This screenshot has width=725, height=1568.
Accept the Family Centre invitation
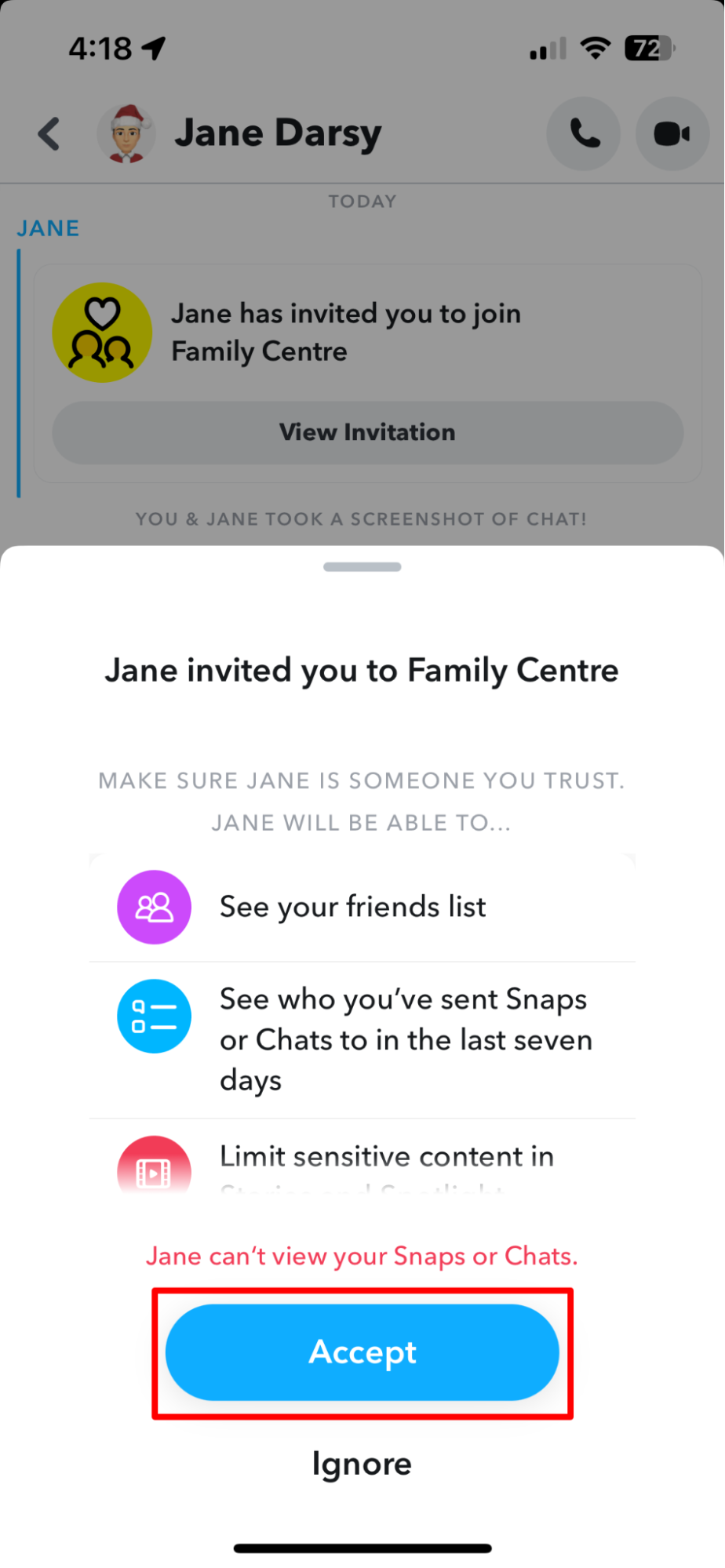click(x=362, y=1352)
